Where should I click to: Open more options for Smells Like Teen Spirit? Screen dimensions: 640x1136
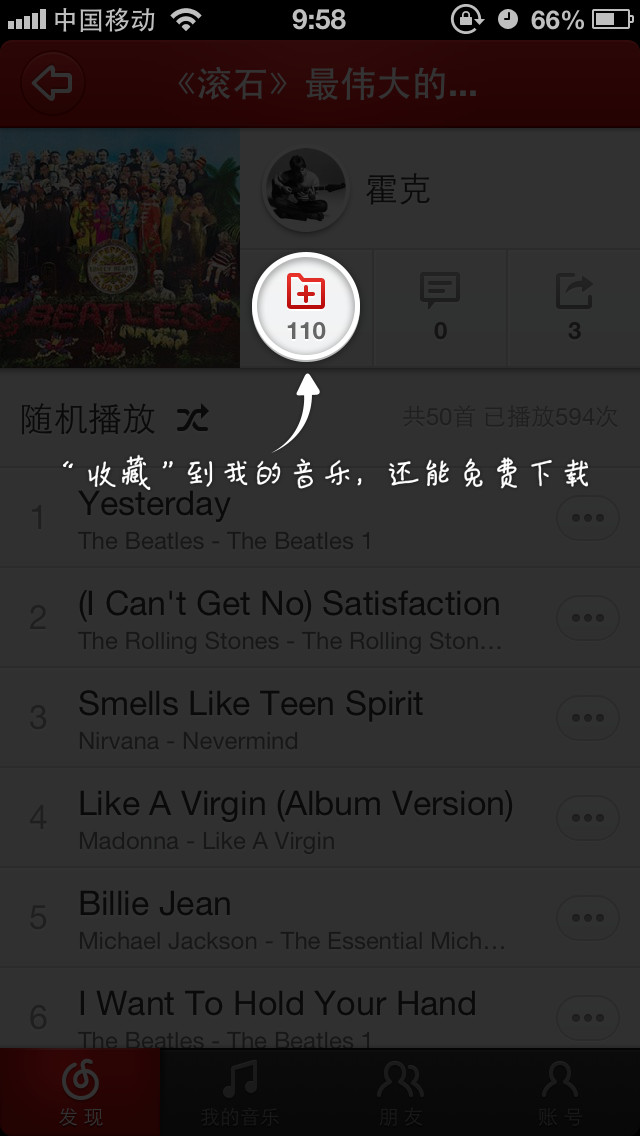pos(587,718)
